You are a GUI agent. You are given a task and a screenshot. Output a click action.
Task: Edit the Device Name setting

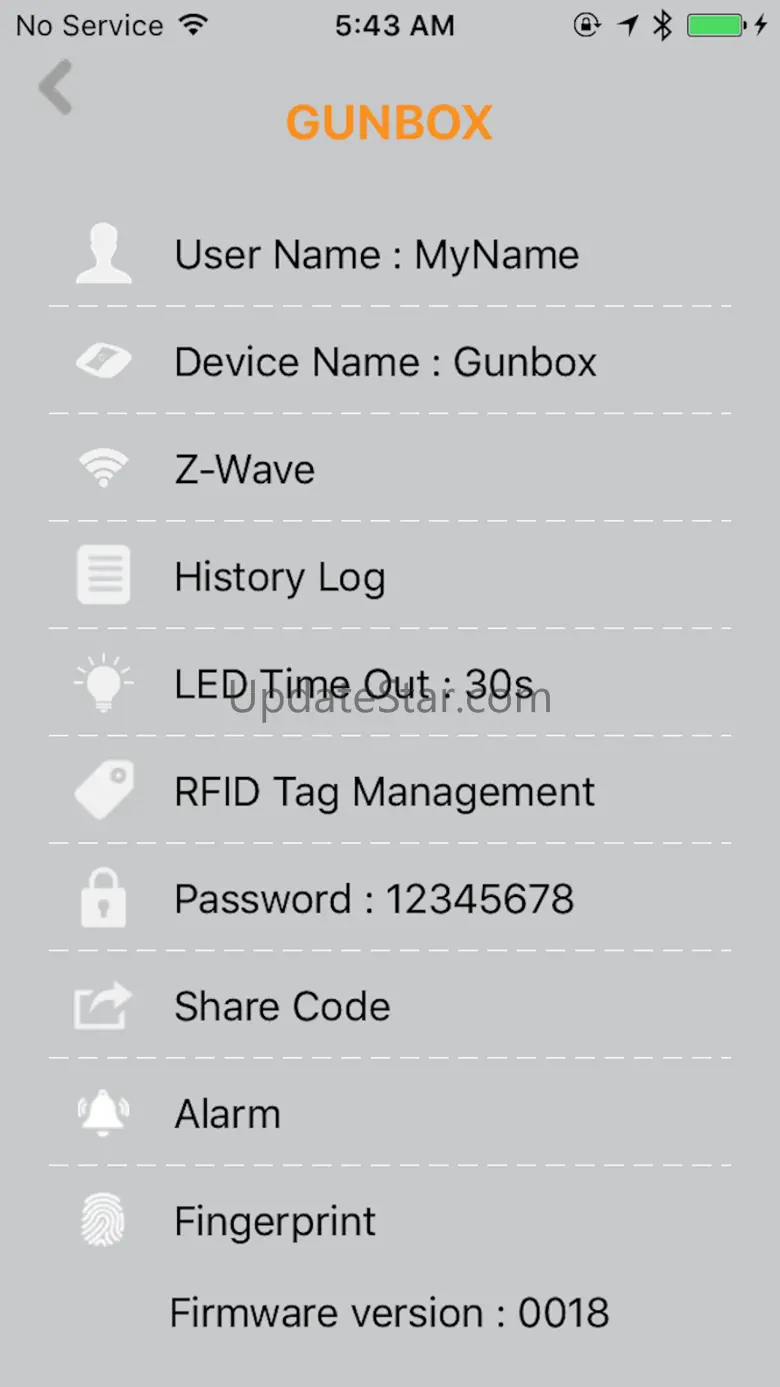pyautogui.click(x=390, y=361)
